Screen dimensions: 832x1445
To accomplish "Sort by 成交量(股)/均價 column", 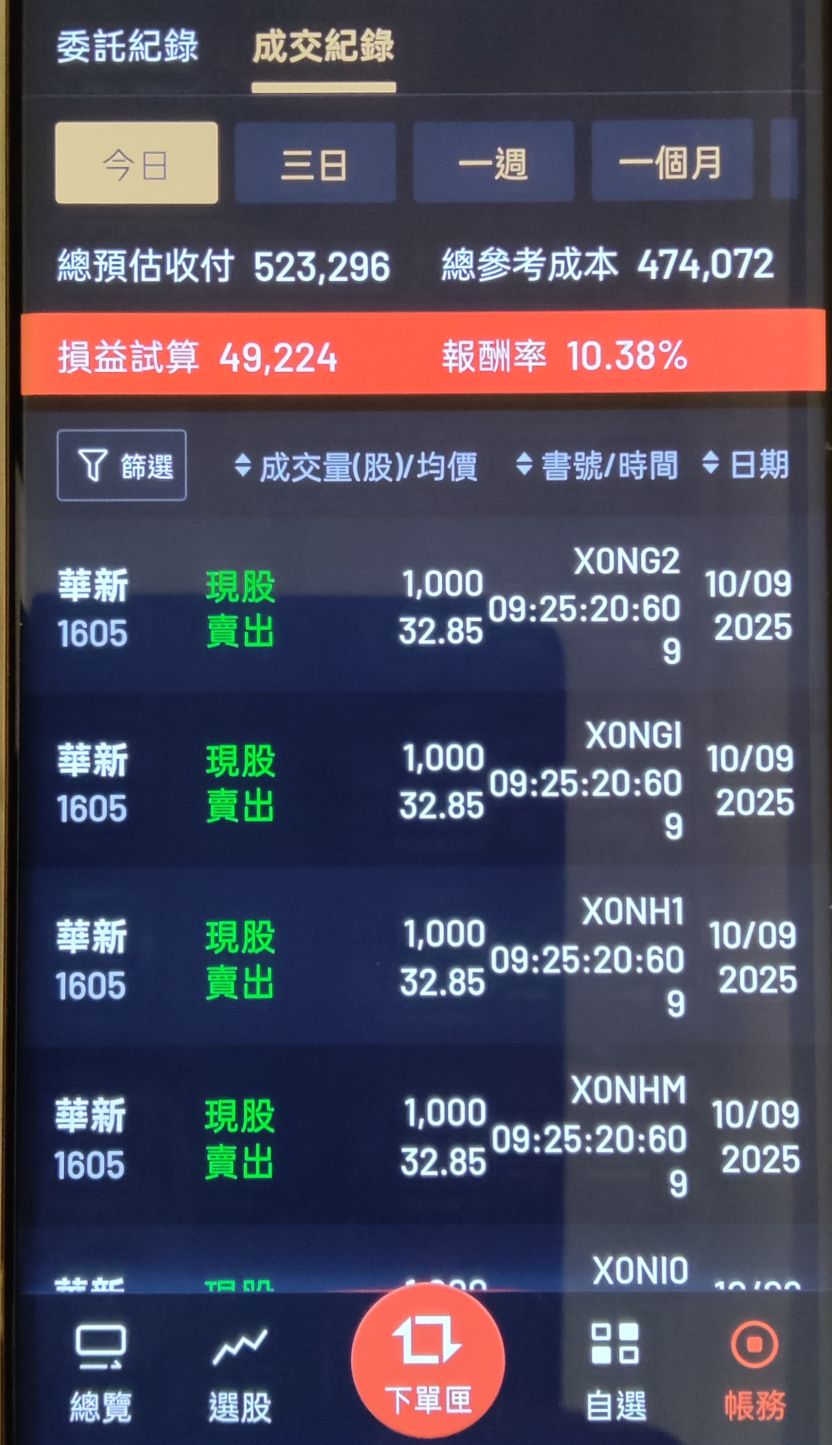I will (356, 466).
